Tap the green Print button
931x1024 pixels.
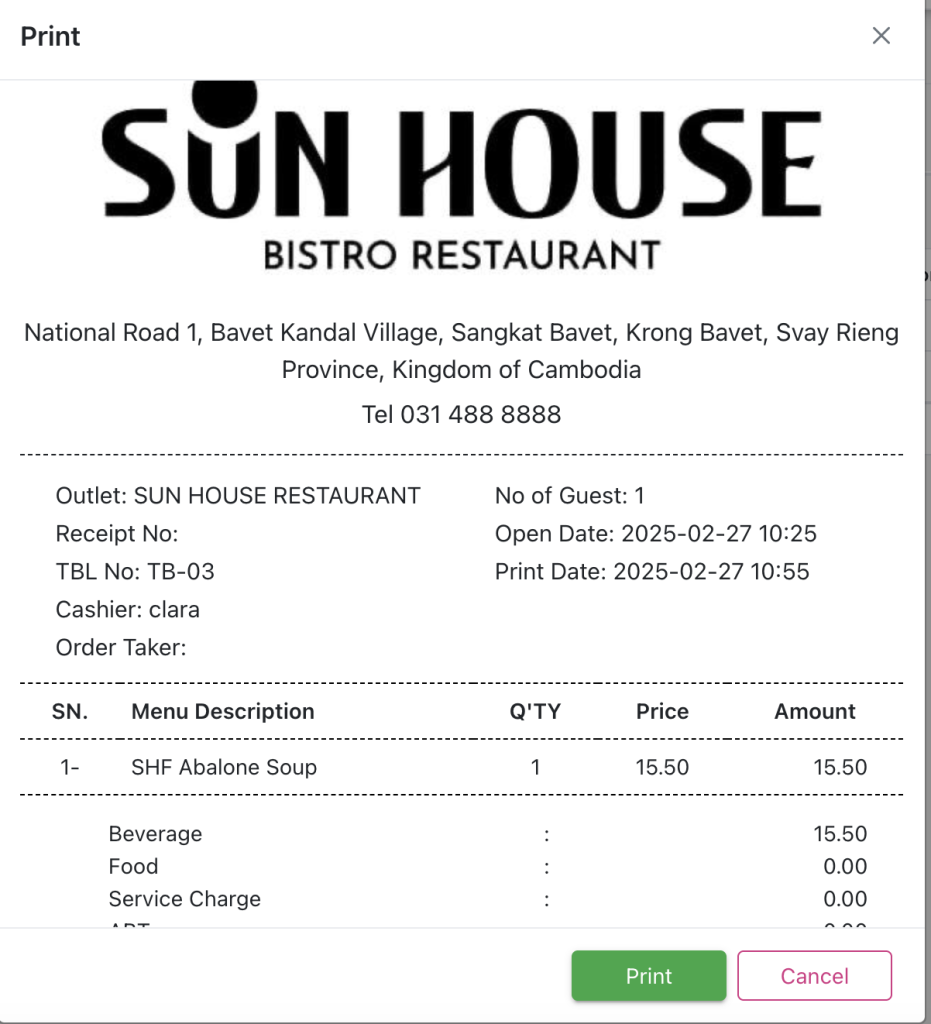(649, 976)
